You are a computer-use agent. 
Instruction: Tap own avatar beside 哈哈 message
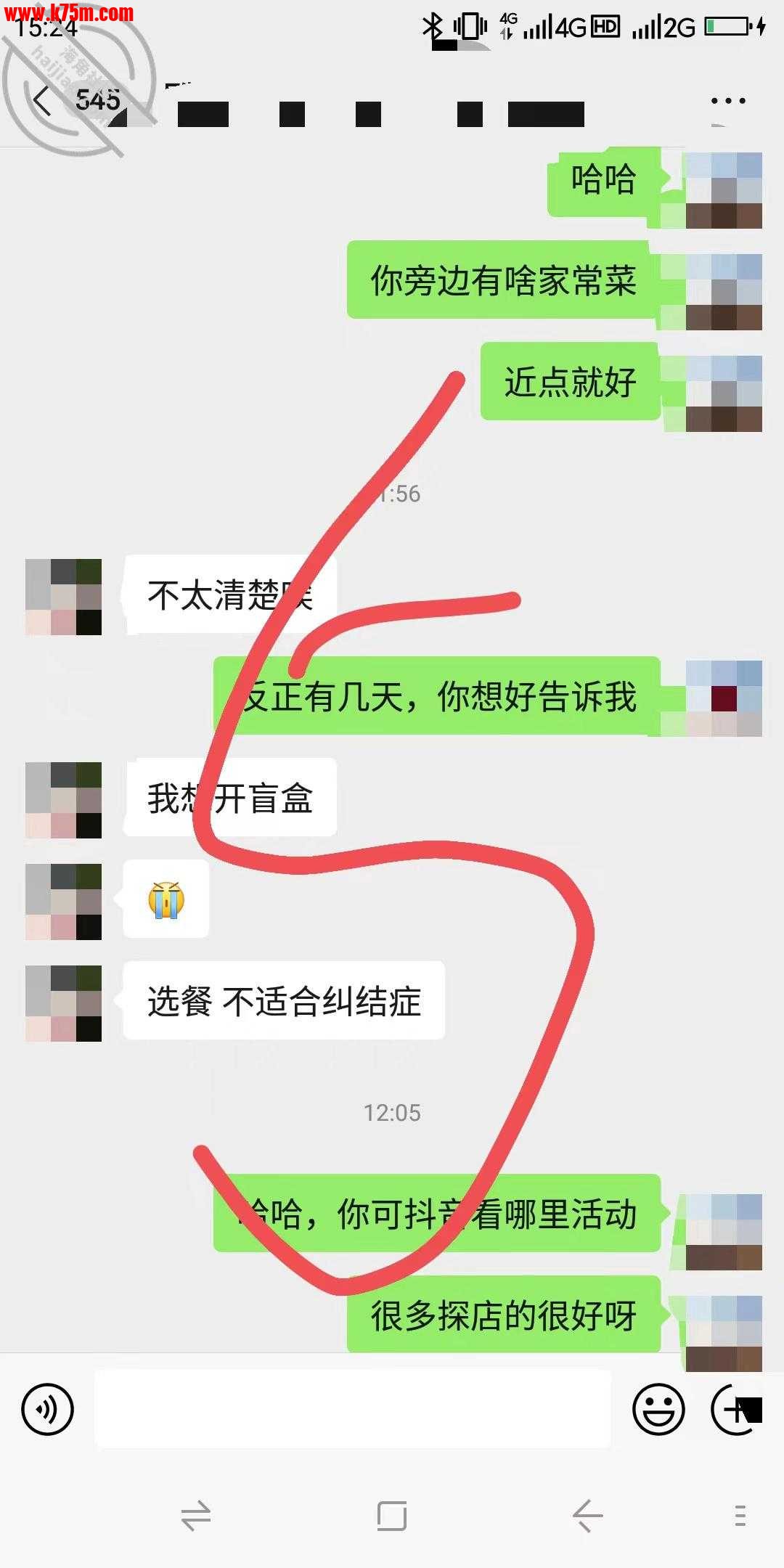724,190
